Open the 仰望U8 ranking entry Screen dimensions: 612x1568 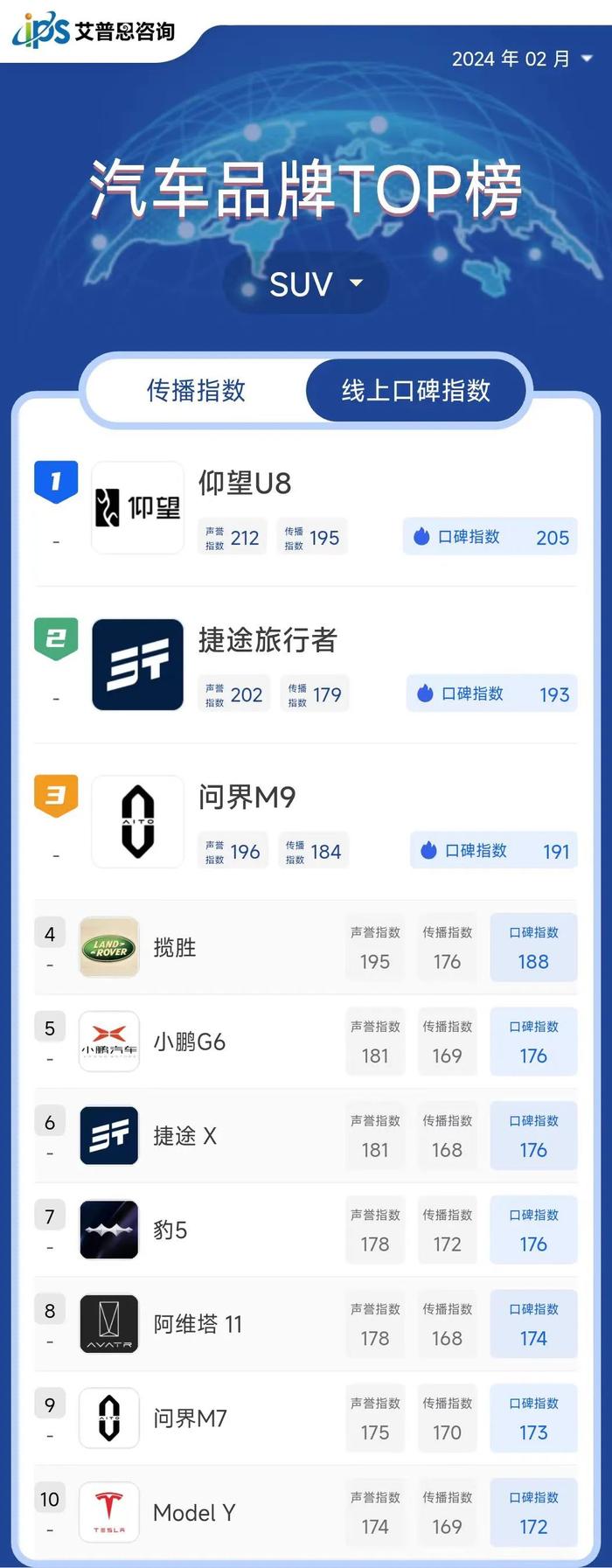(244, 483)
